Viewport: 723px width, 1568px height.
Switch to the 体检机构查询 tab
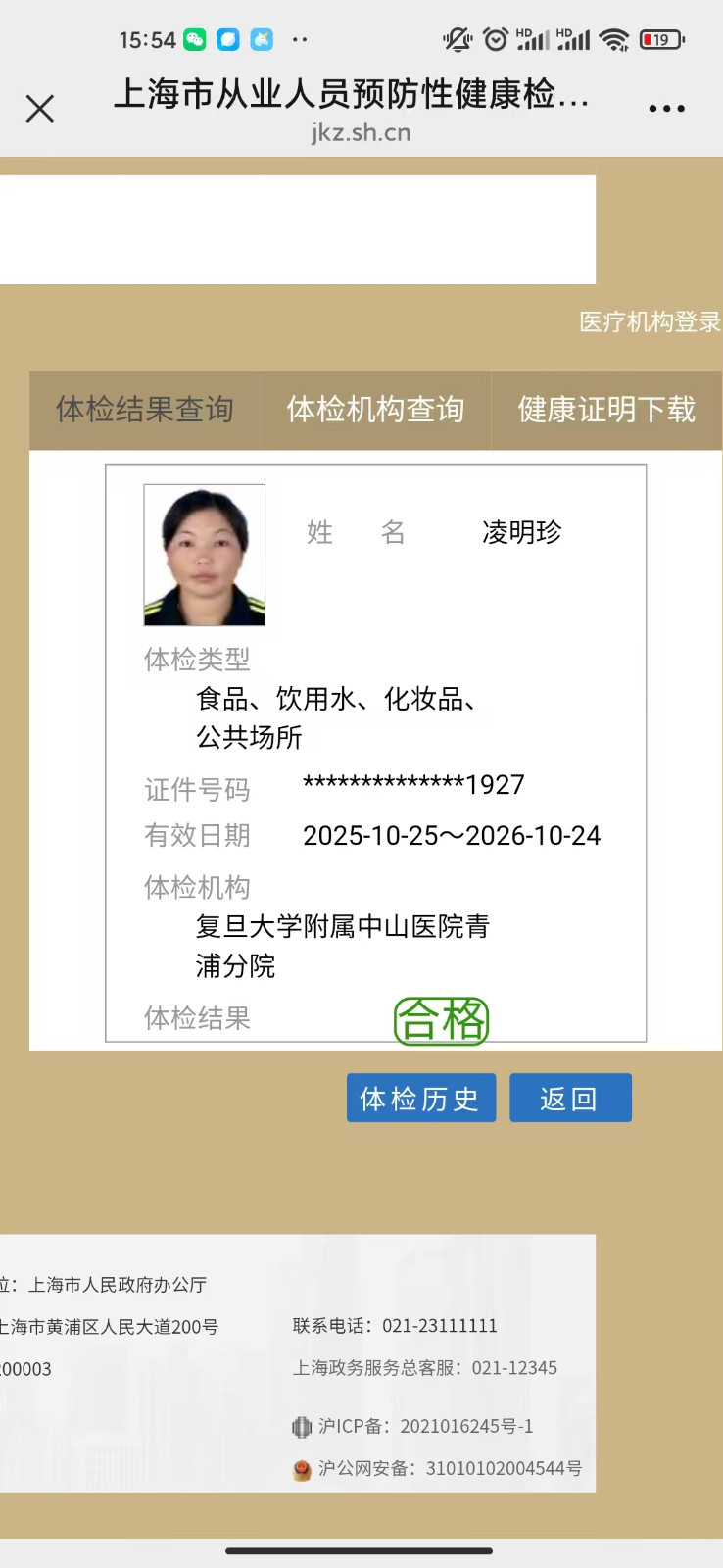375,410
